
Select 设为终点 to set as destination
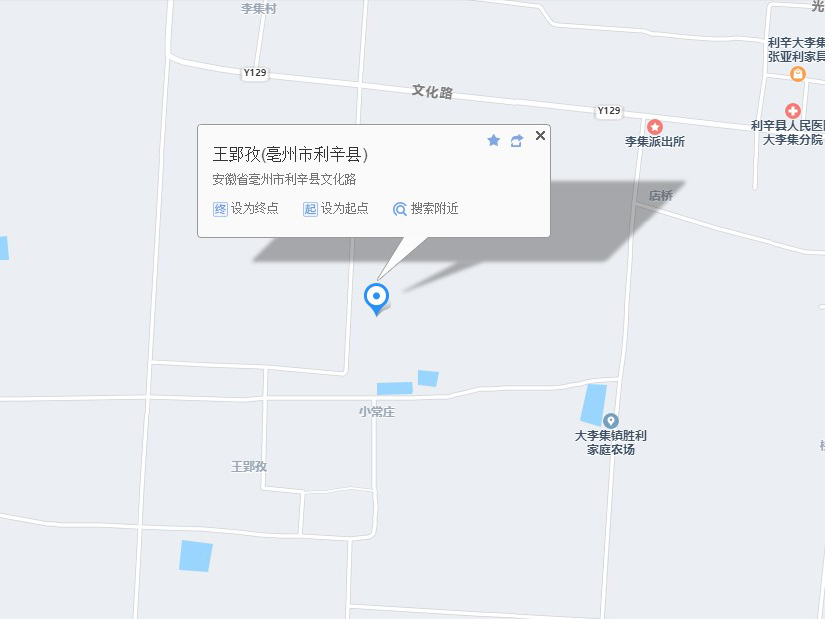pyautogui.click(x=246, y=209)
